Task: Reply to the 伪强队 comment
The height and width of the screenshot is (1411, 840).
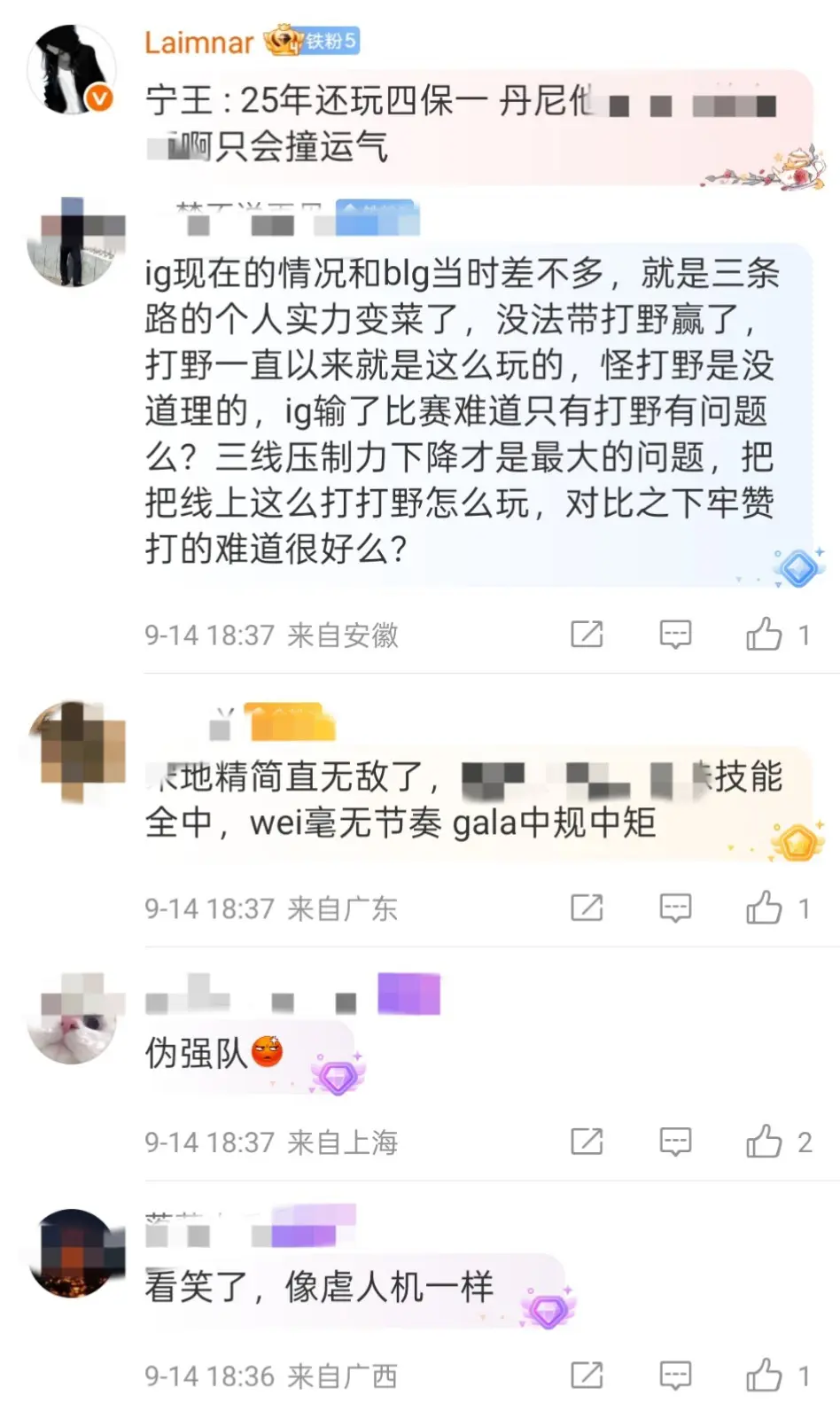Action: (675, 1142)
